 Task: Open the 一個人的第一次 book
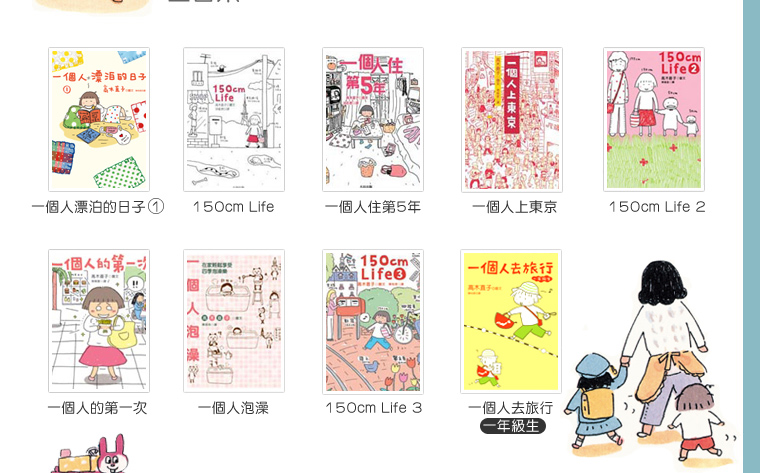[99, 321]
